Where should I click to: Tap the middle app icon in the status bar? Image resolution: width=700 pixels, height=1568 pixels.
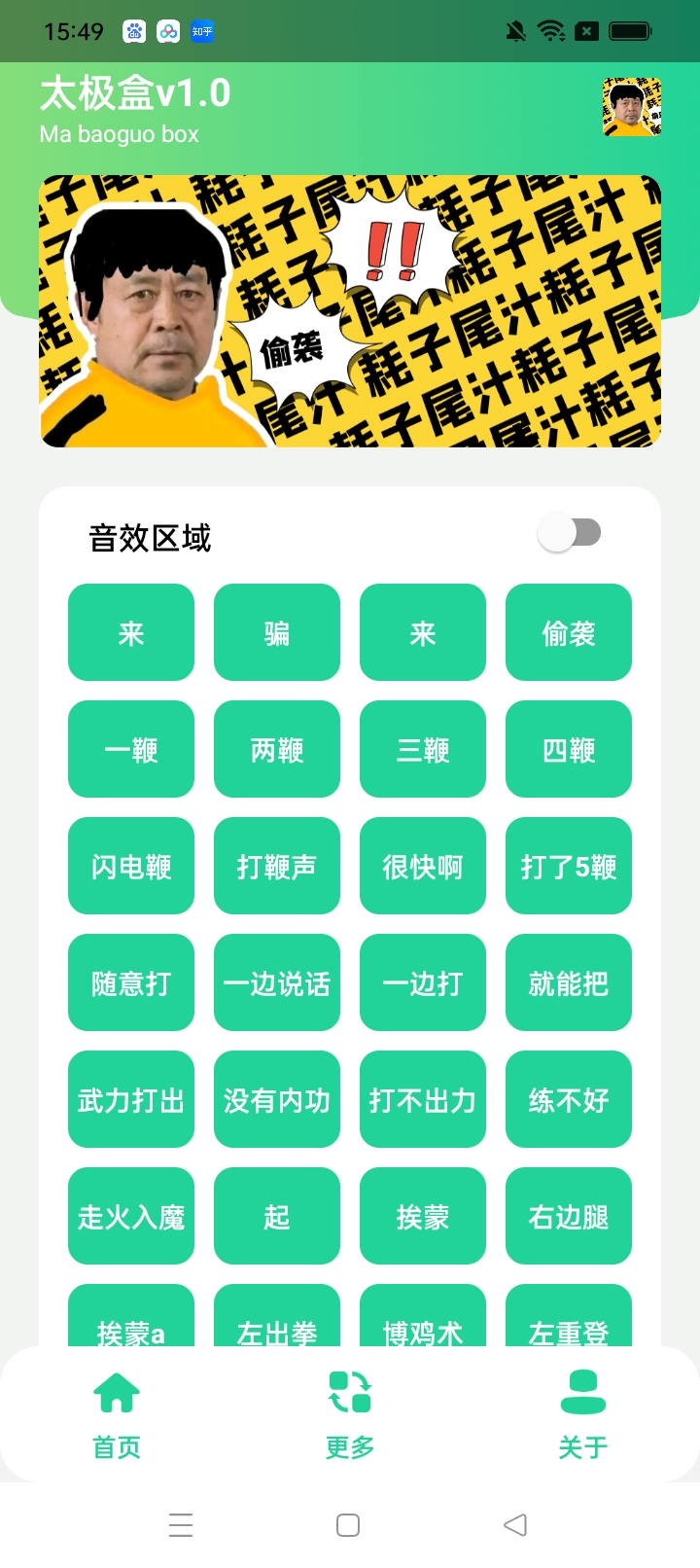coord(165,31)
